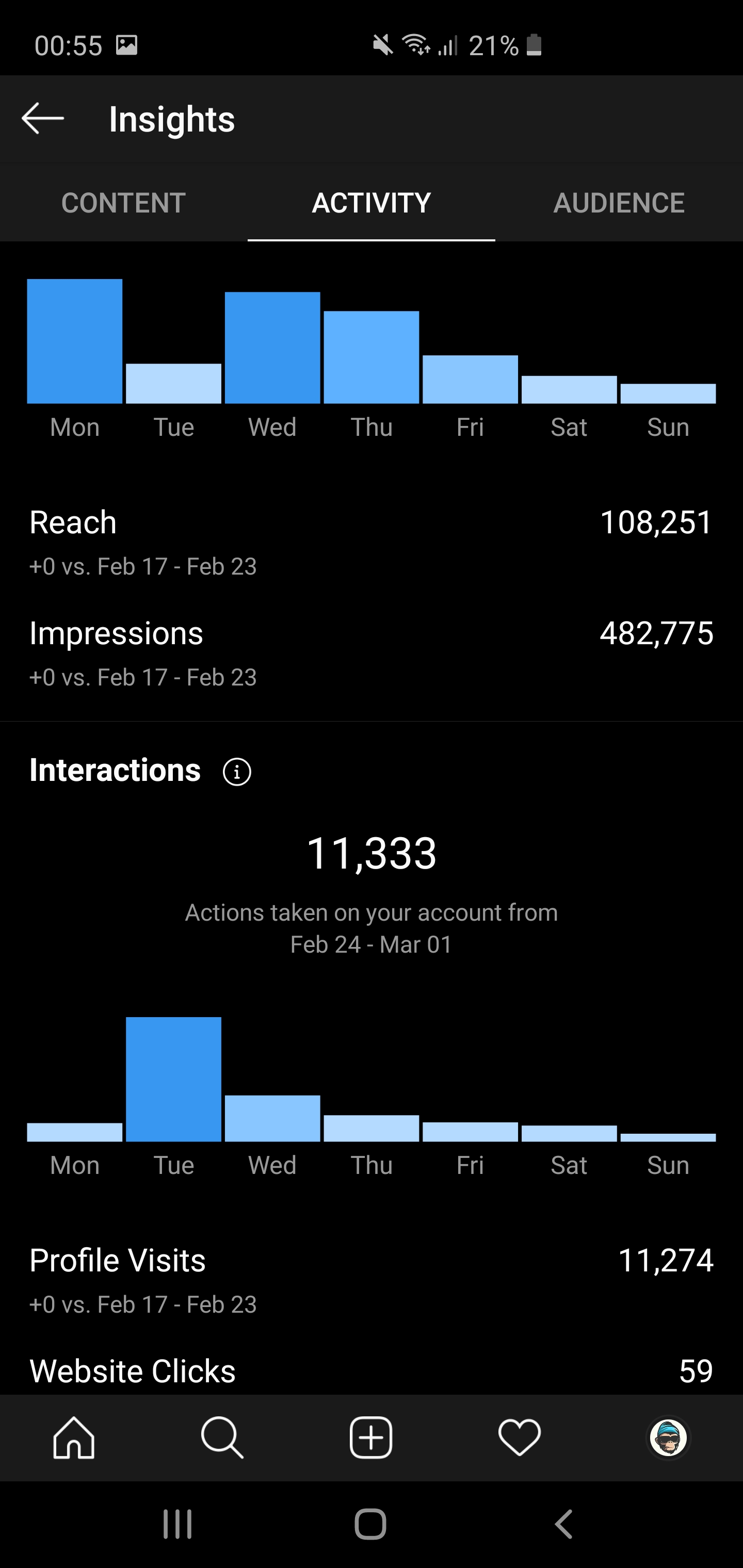Screen dimensions: 743x1568
Task: Select the Activity tab
Action: tap(372, 203)
